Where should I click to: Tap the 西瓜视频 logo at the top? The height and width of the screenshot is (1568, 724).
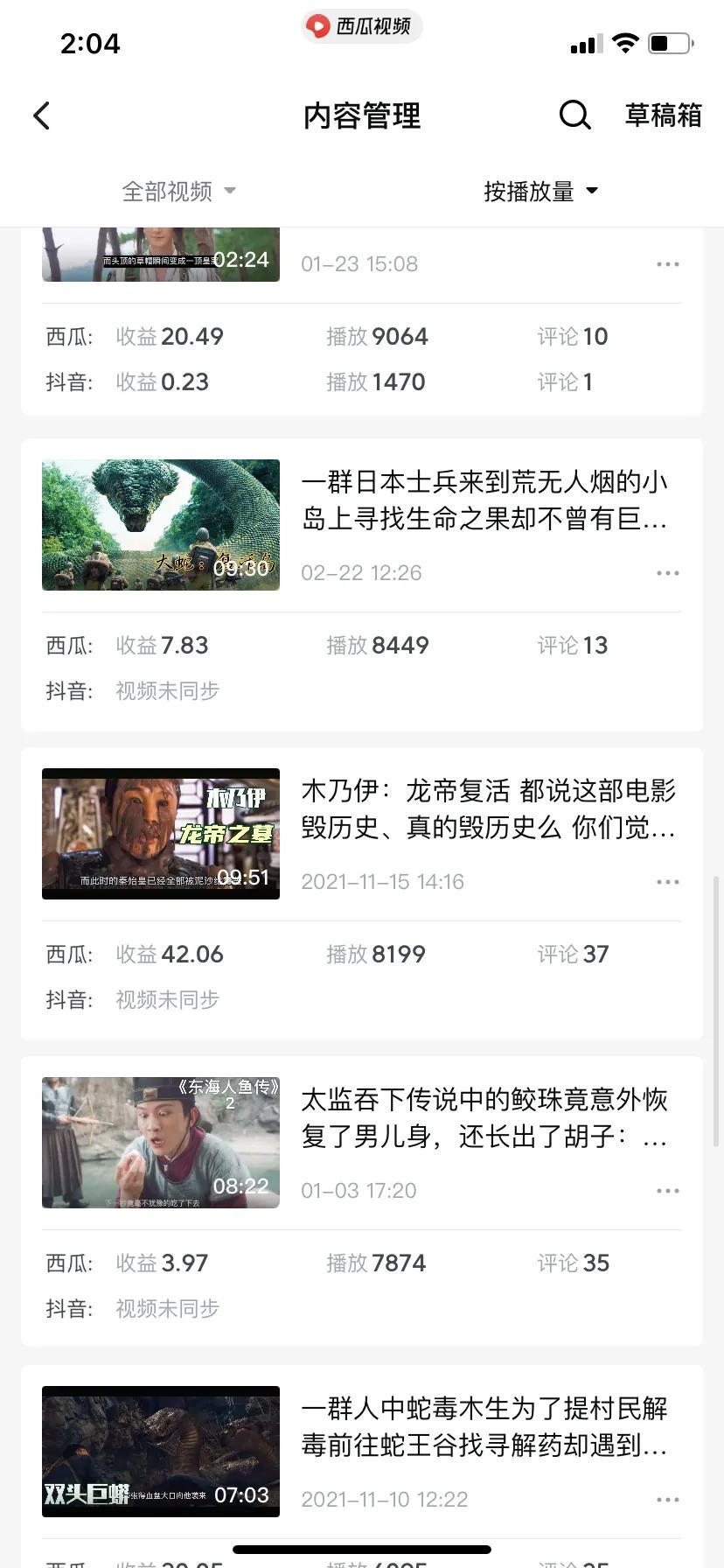pyautogui.click(x=361, y=26)
